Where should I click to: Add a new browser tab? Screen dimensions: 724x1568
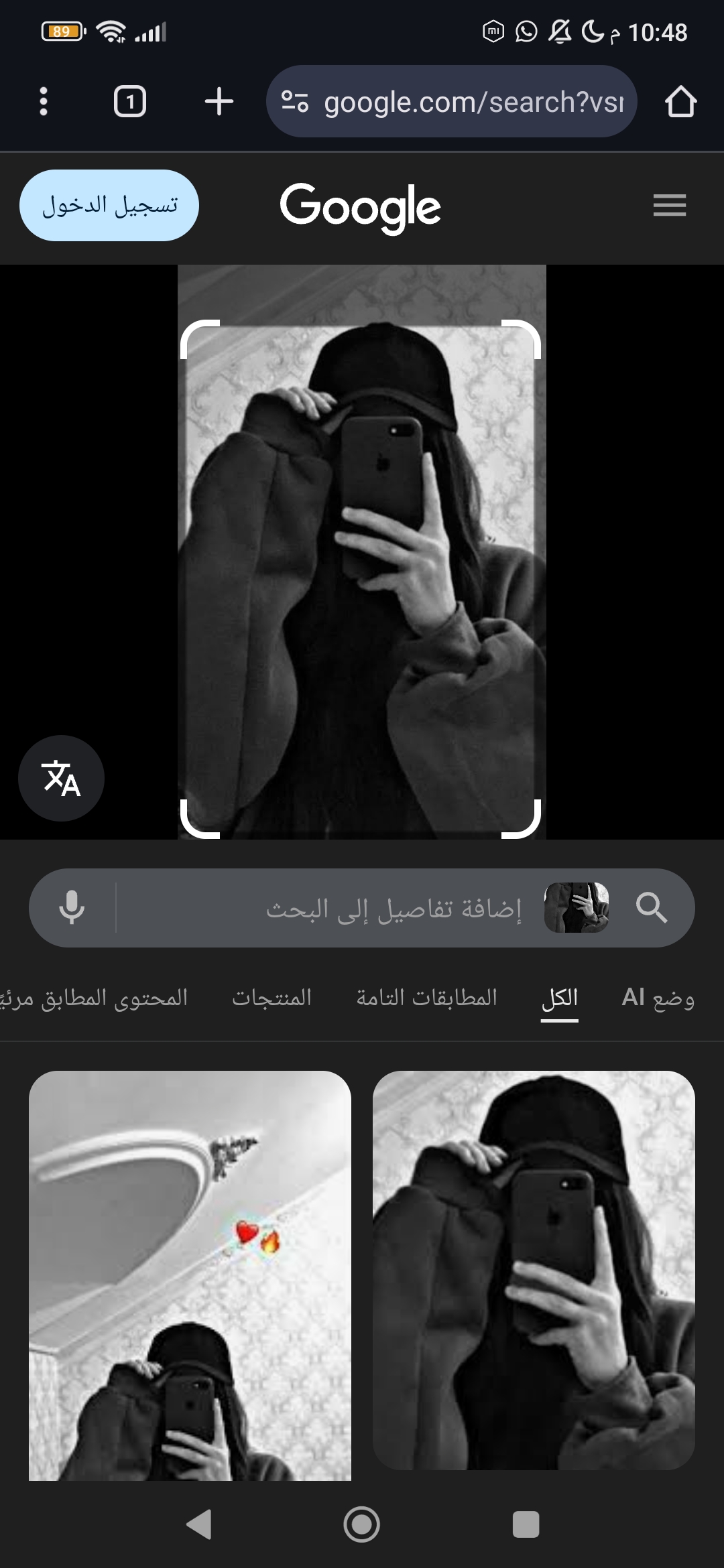219,102
